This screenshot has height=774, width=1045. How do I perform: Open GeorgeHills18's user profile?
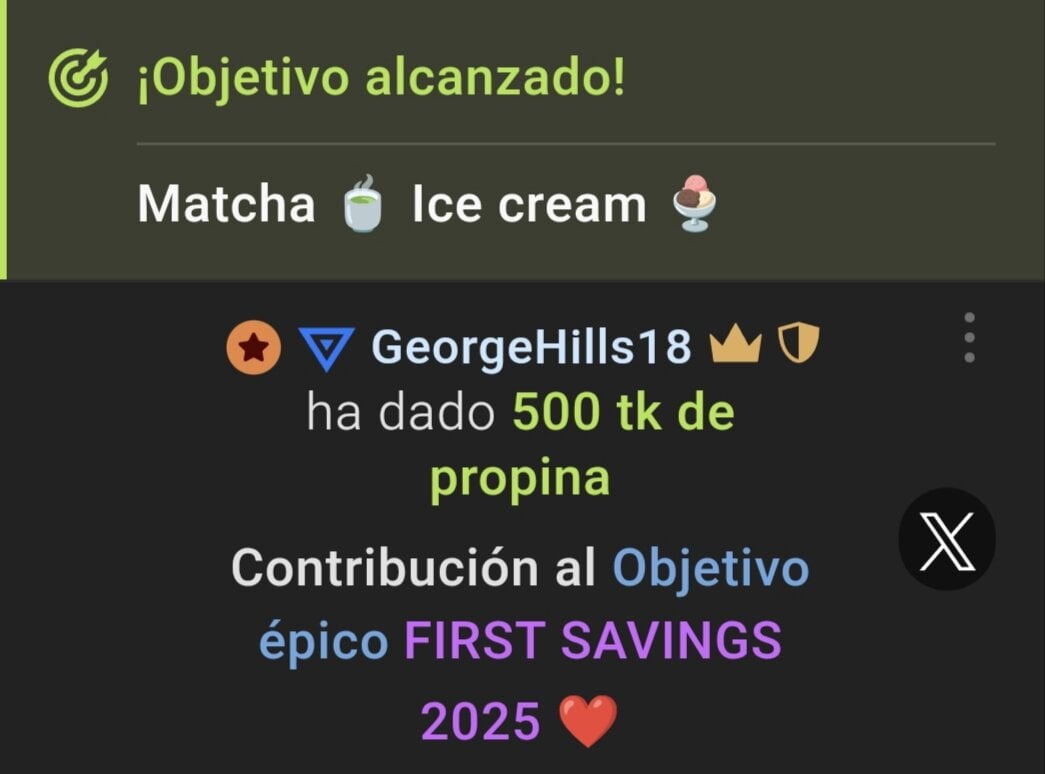531,347
